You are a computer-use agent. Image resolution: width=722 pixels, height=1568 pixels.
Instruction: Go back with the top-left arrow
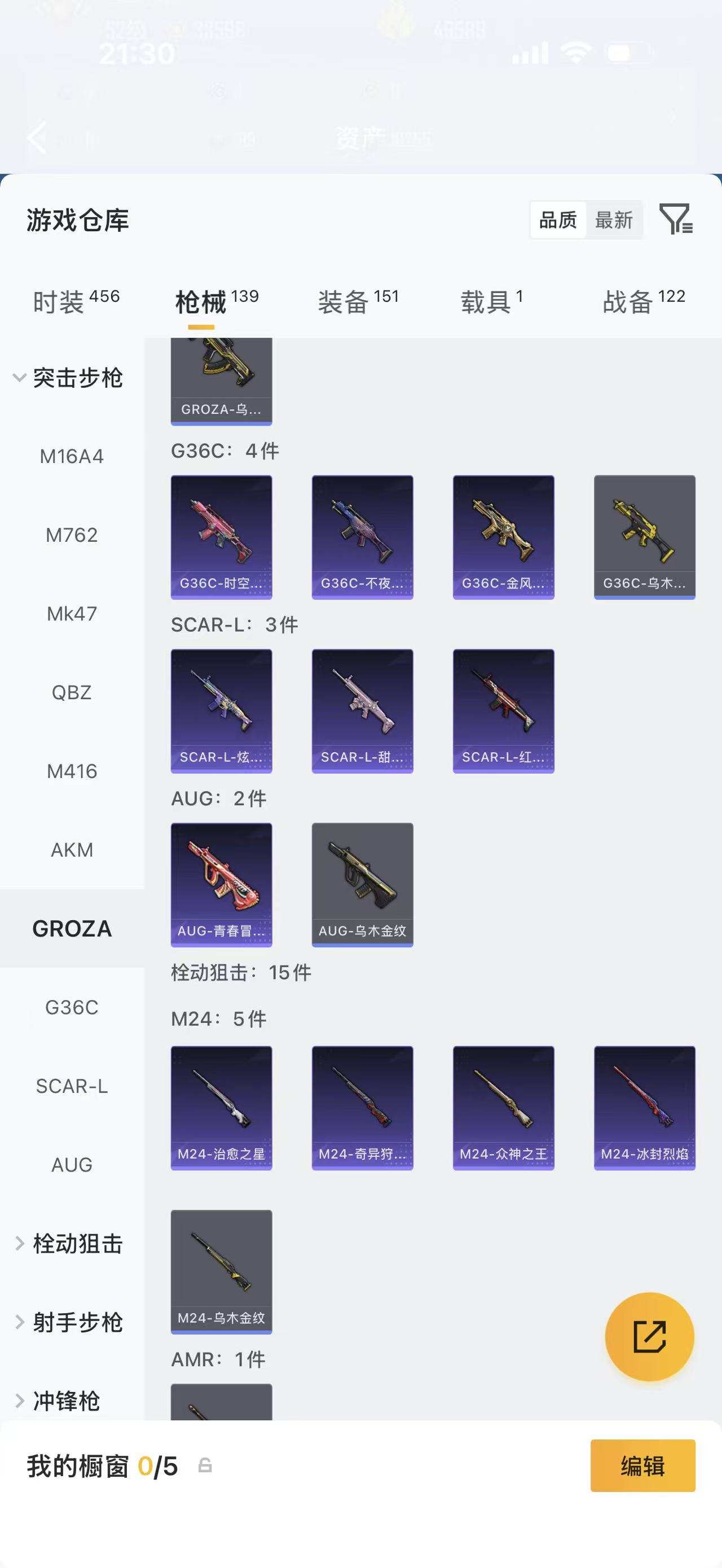[x=38, y=138]
